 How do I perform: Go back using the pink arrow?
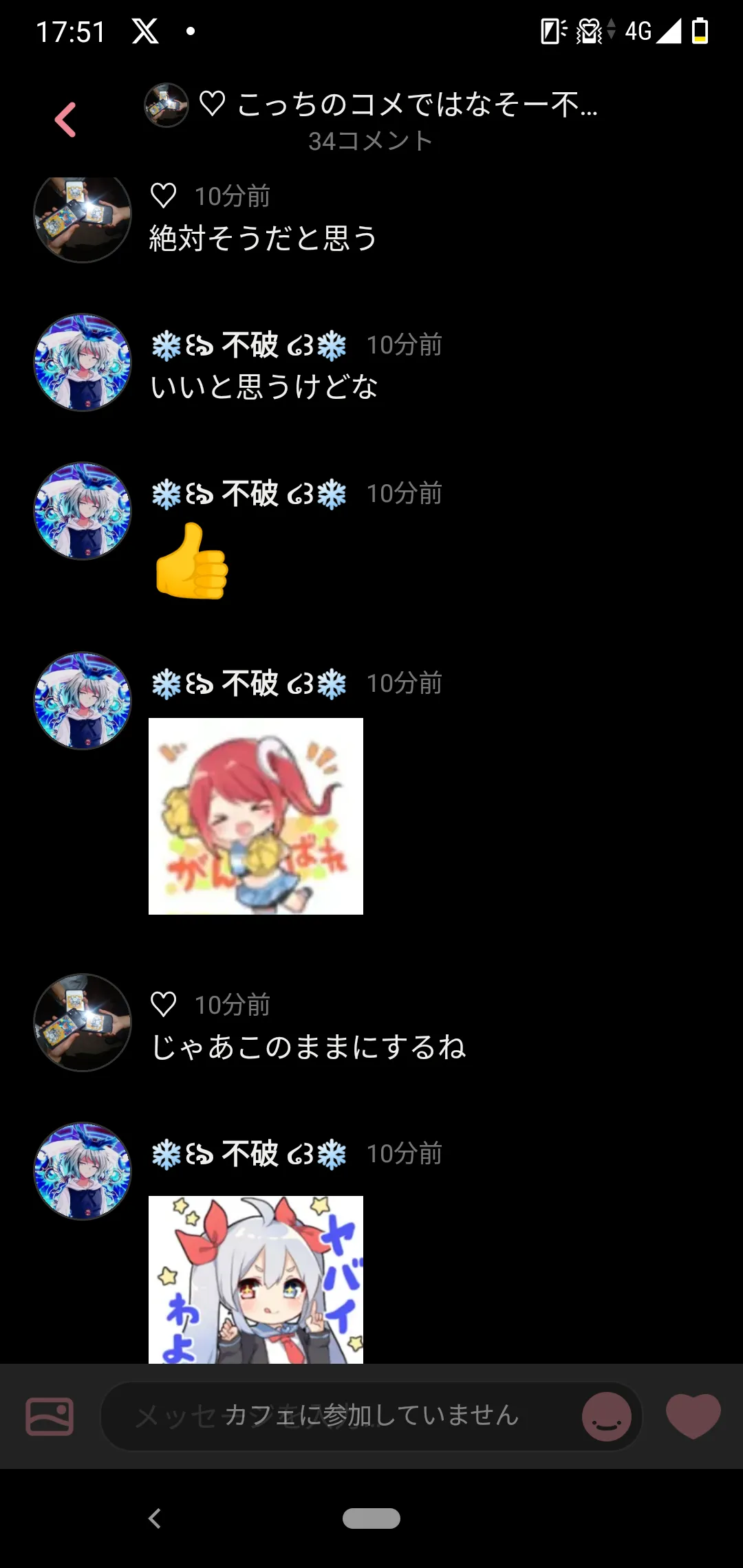click(x=65, y=120)
